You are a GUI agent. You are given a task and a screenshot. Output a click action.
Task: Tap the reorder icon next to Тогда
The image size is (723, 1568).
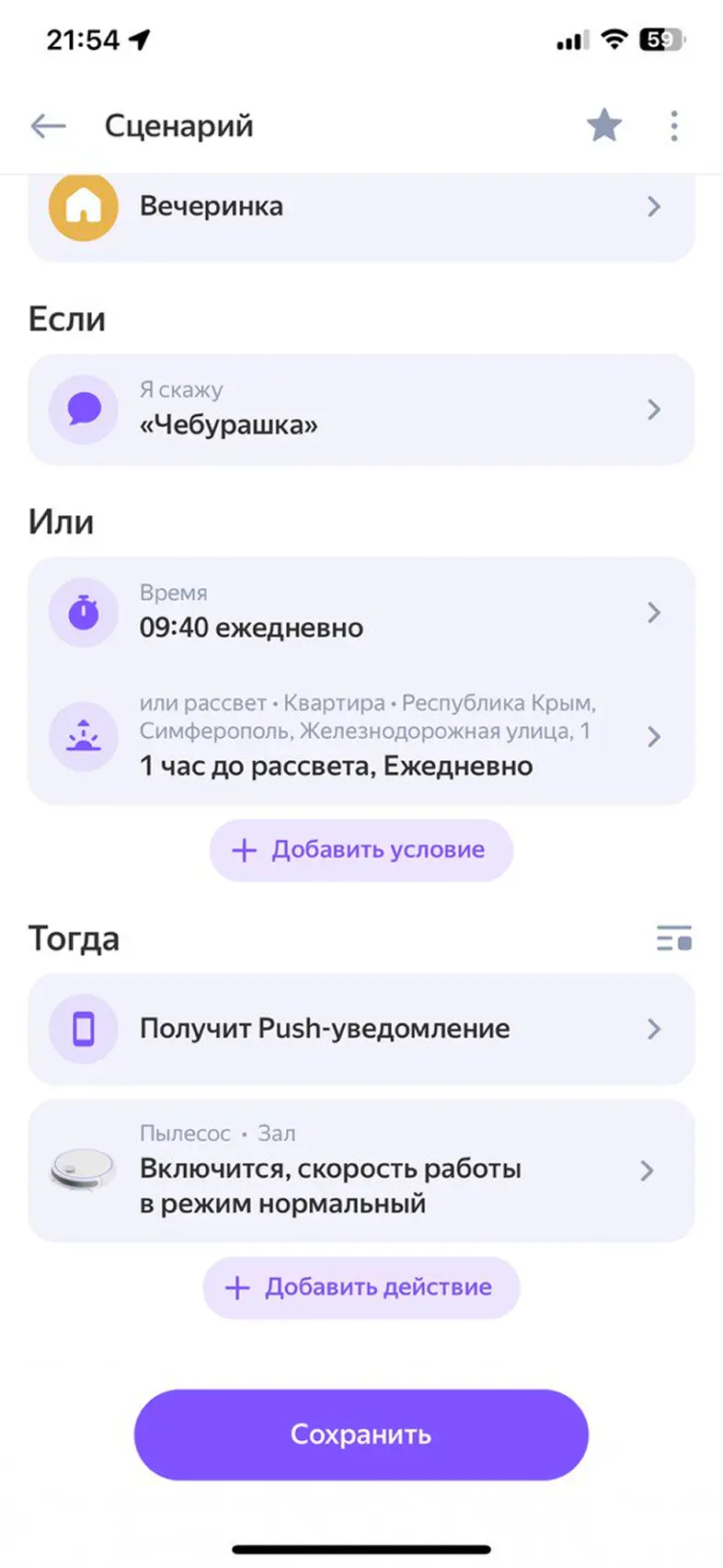[x=674, y=939]
